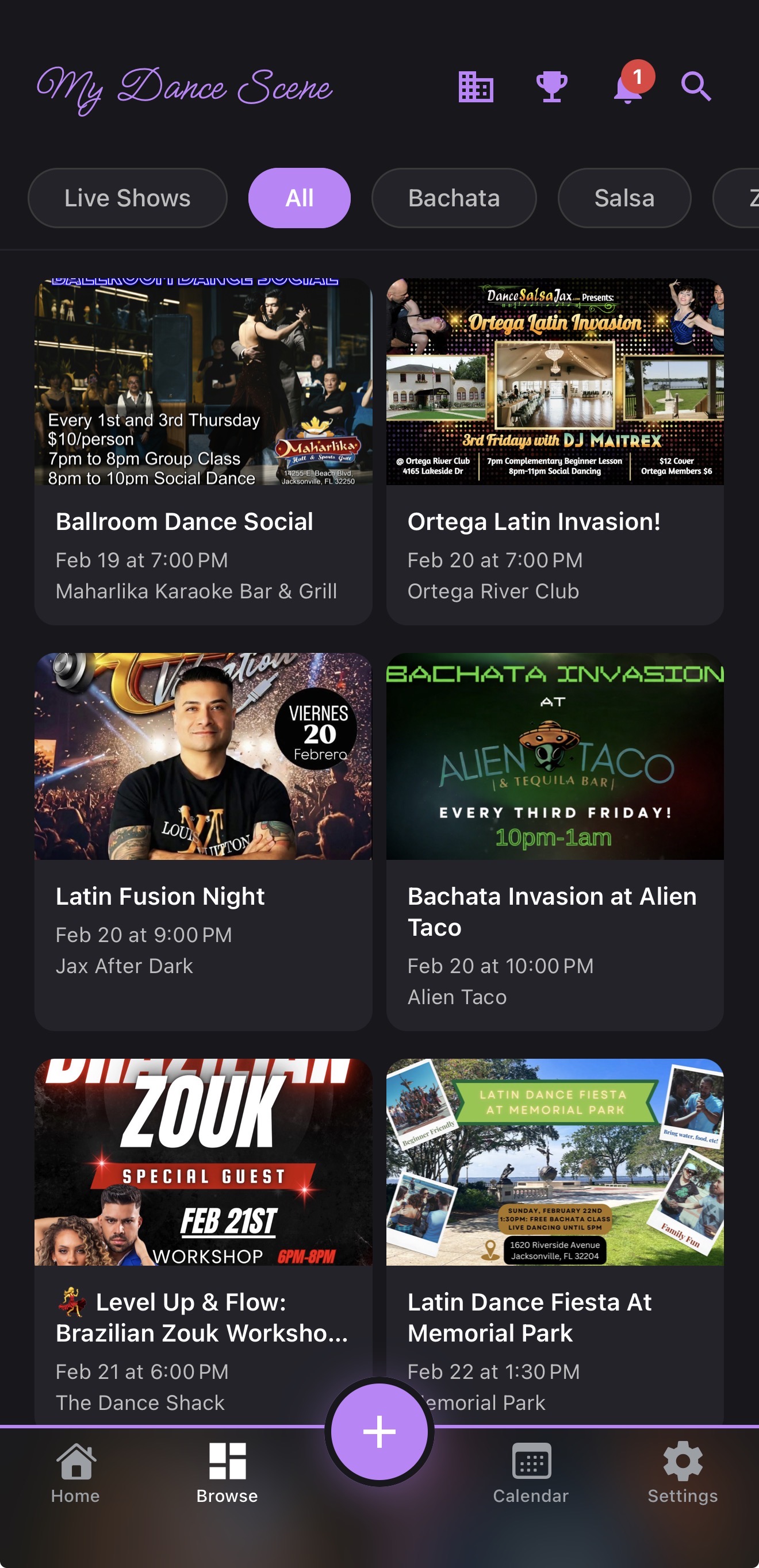Open Latin Dance Fiesta At Memorial Park
Screen dimensions: 759x1568
pyautogui.click(x=554, y=1236)
